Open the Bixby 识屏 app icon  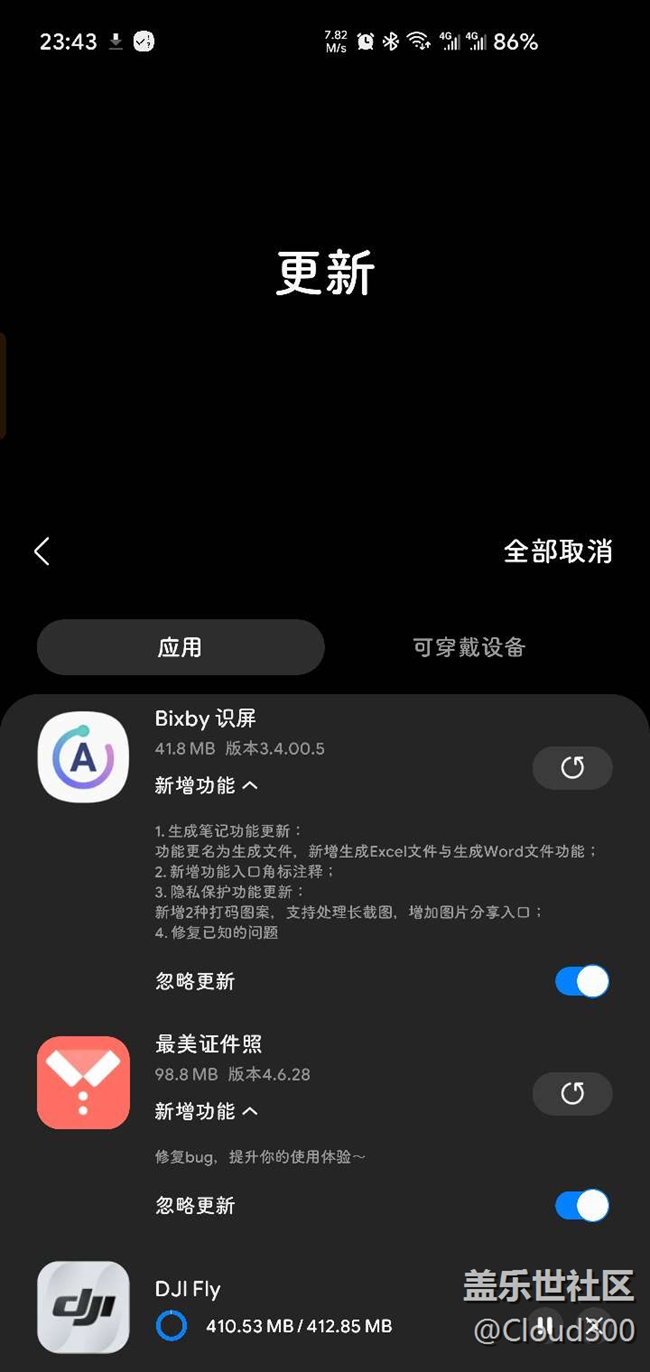click(x=83, y=757)
